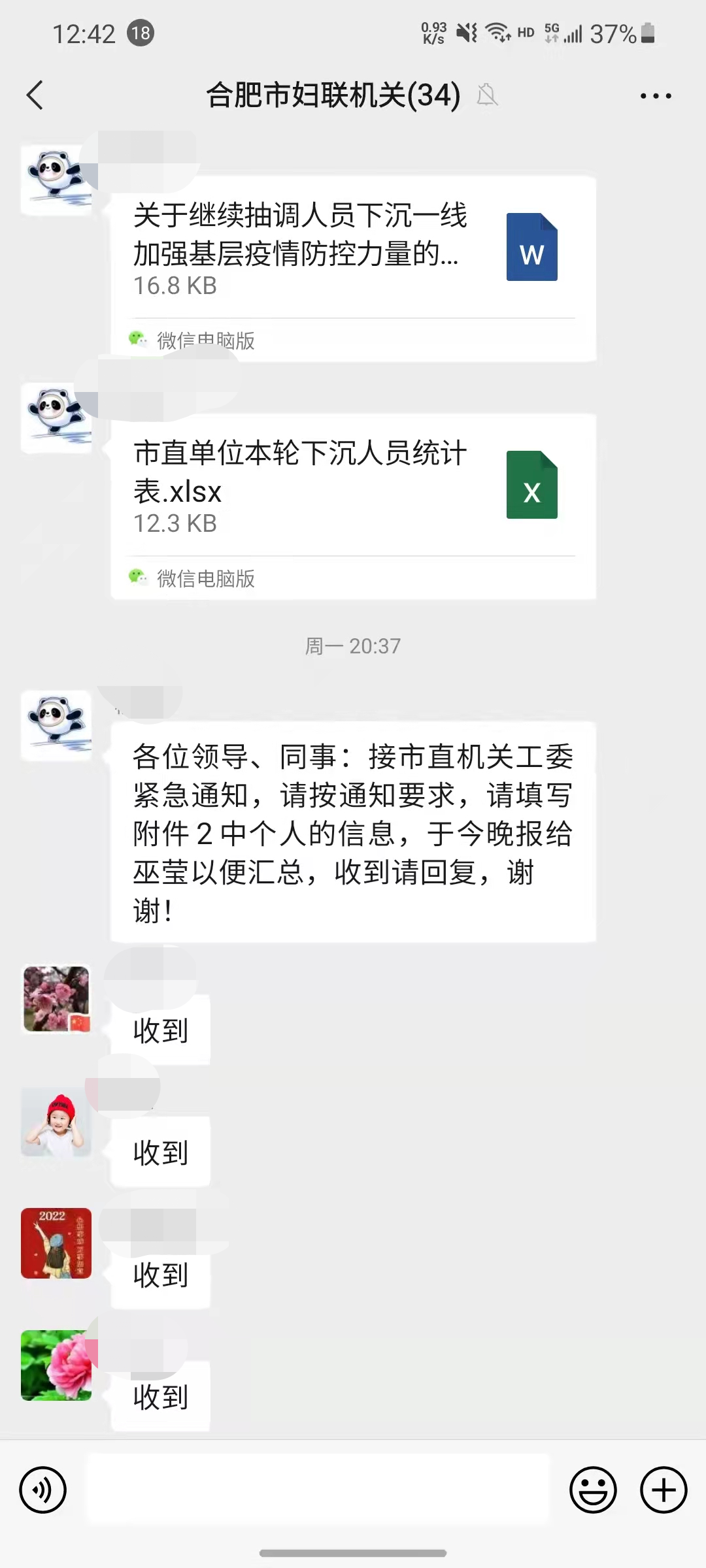View profile of the flower blossom avatar
The image size is (706, 1568).
coord(56,998)
